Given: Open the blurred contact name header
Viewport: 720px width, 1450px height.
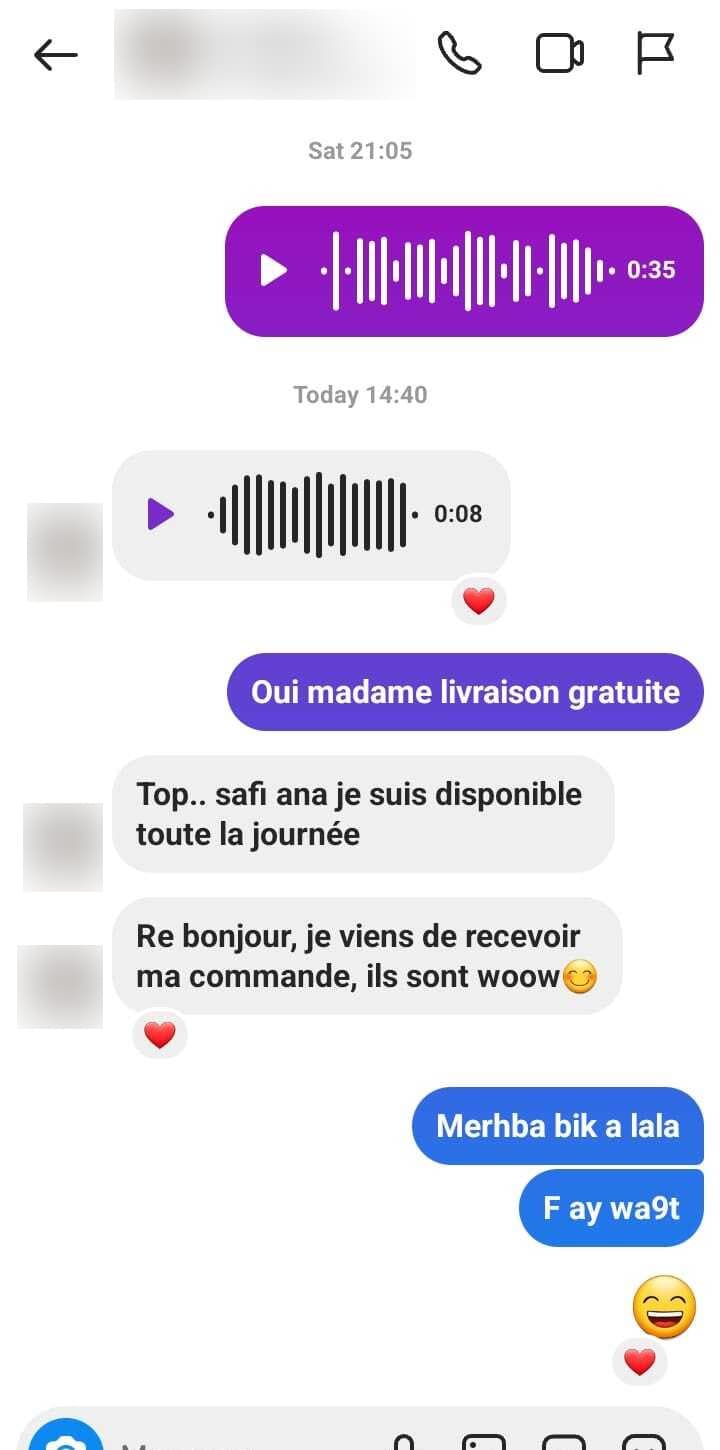Looking at the screenshot, I should coord(265,54).
